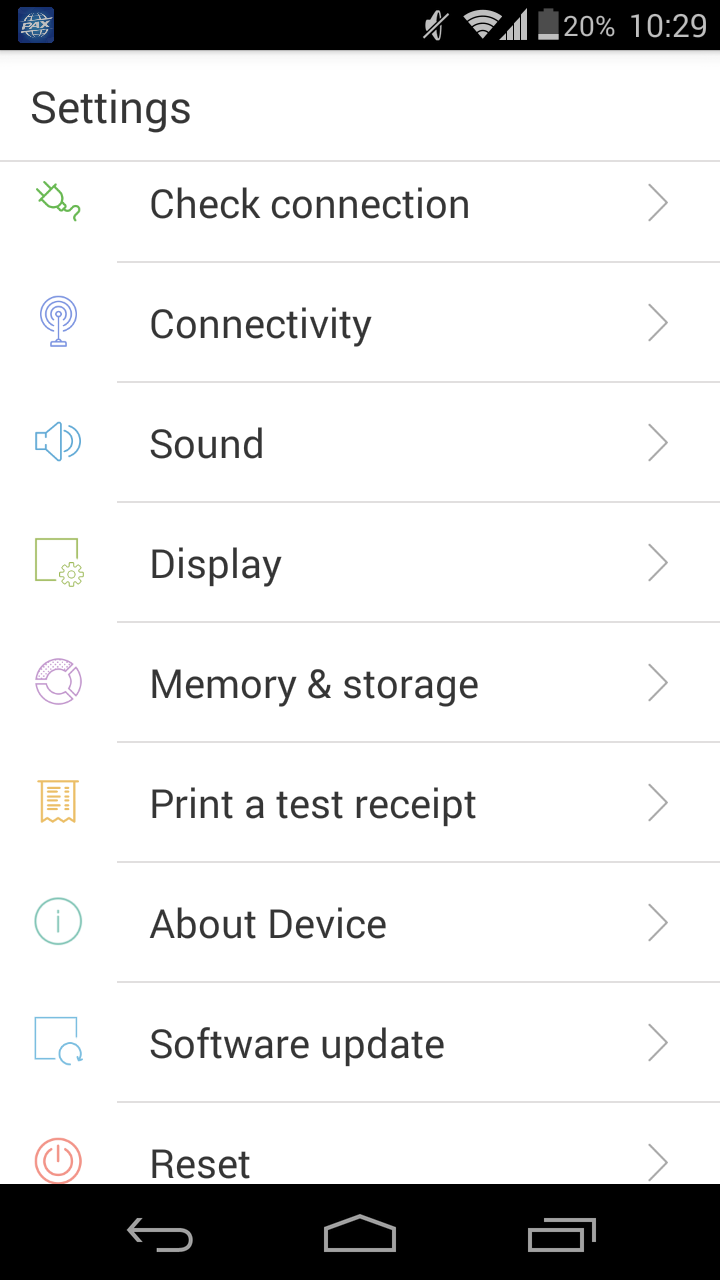Click the PAX logo in the status bar
The width and height of the screenshot is (720, 1280).
click(35, 25)
